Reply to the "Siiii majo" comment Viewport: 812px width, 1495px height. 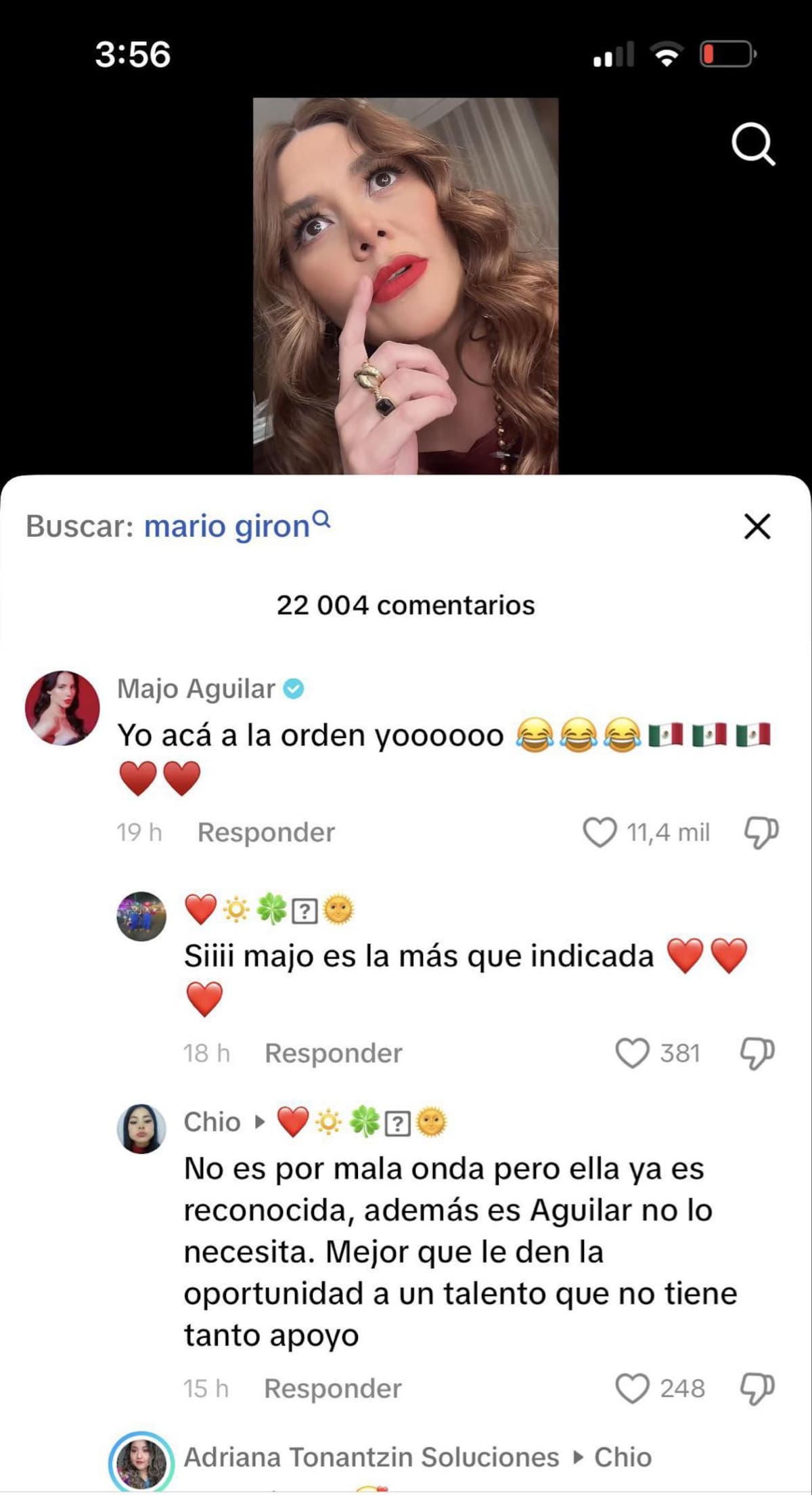tap(333, 1053)
